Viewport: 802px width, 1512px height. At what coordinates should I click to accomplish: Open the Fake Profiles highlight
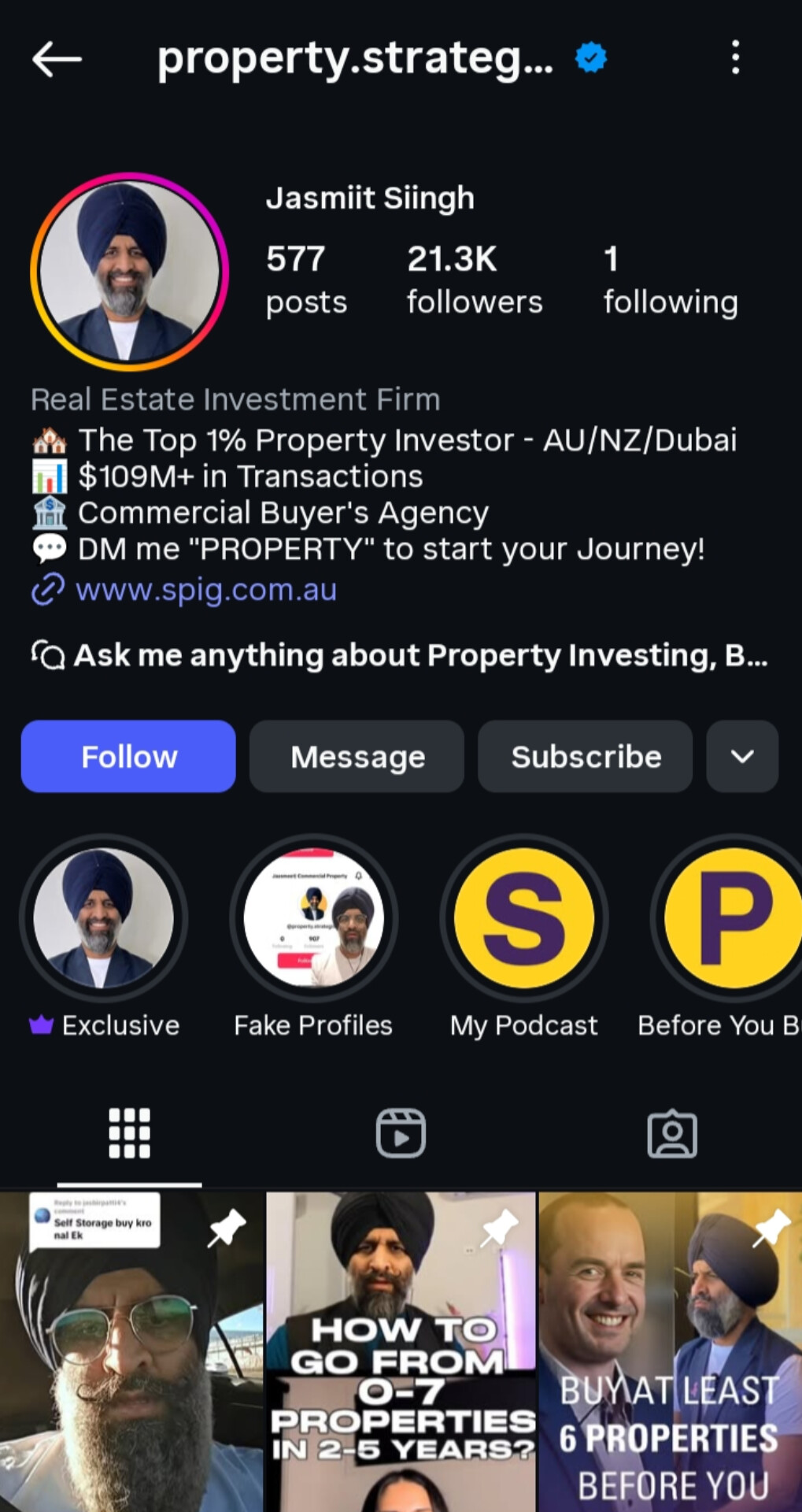314,919
